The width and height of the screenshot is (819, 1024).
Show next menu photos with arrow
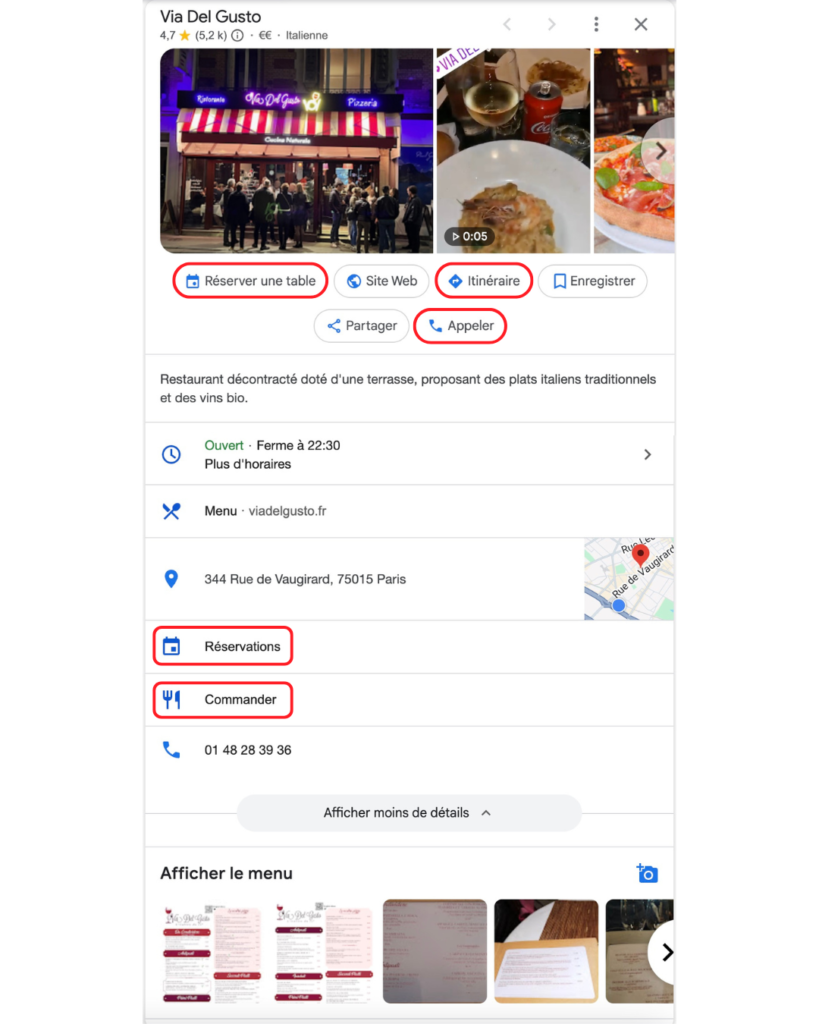(x=666, y=952)
